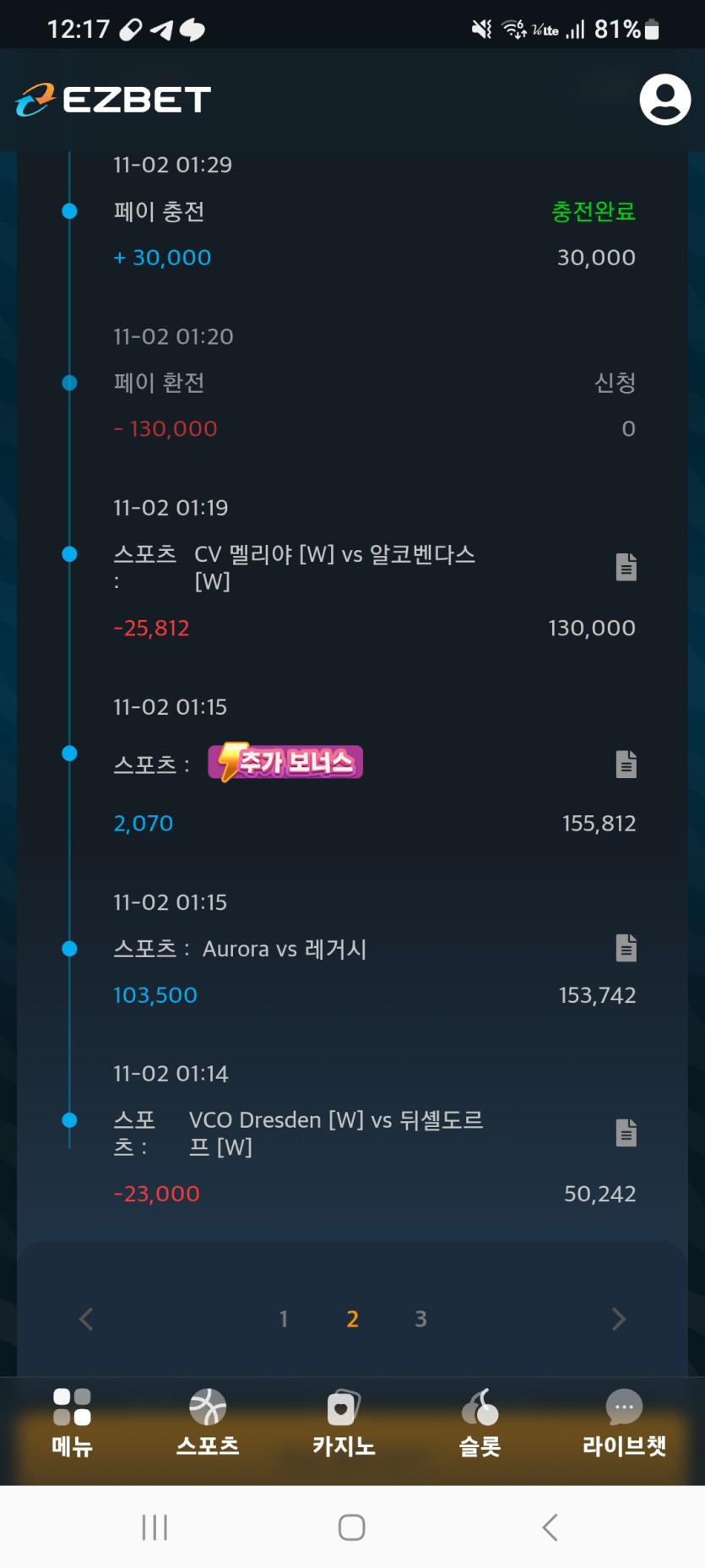This screenshot has height=1568, width=705.
Task: Switch to the 슬롯 tab
Action: 480,1424
